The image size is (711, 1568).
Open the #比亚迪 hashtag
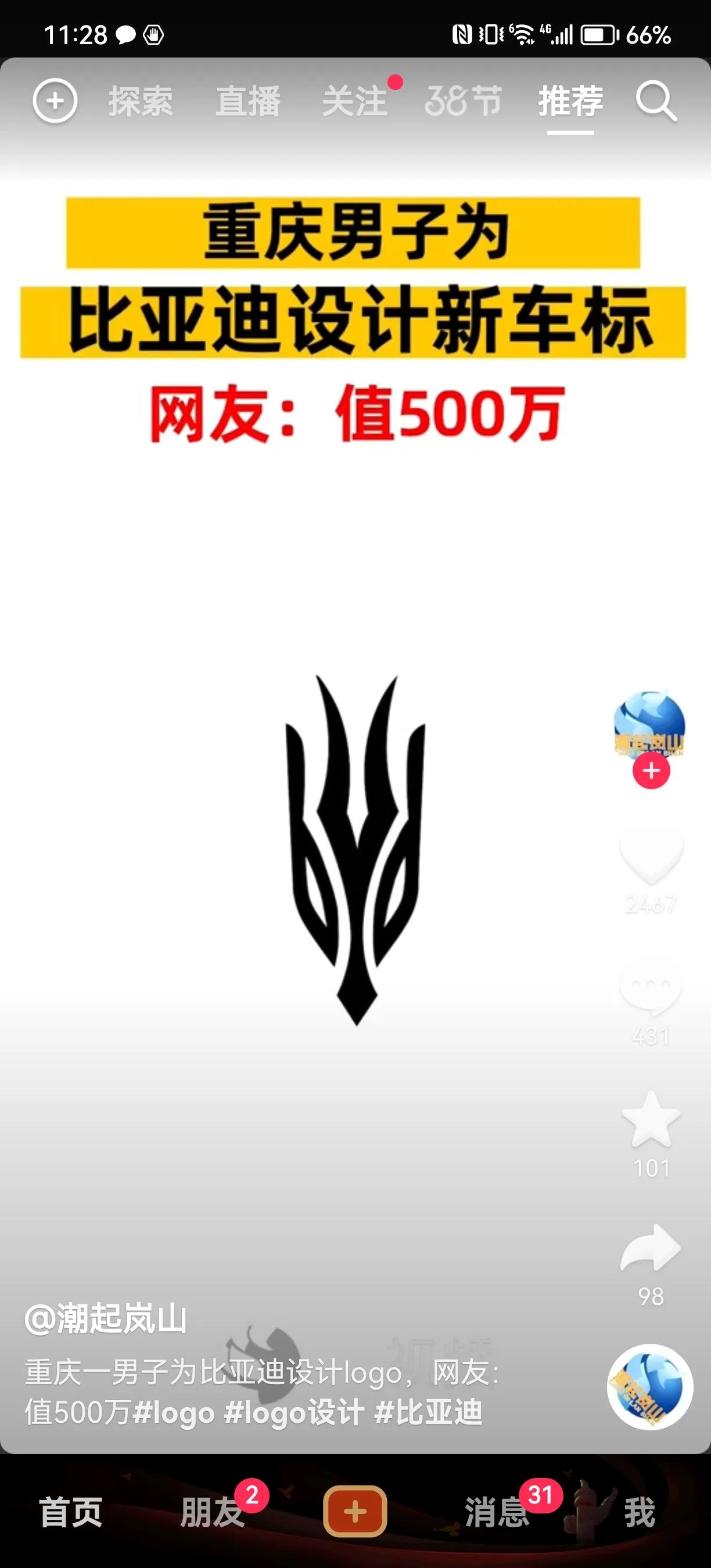(x=429, y=1412)
